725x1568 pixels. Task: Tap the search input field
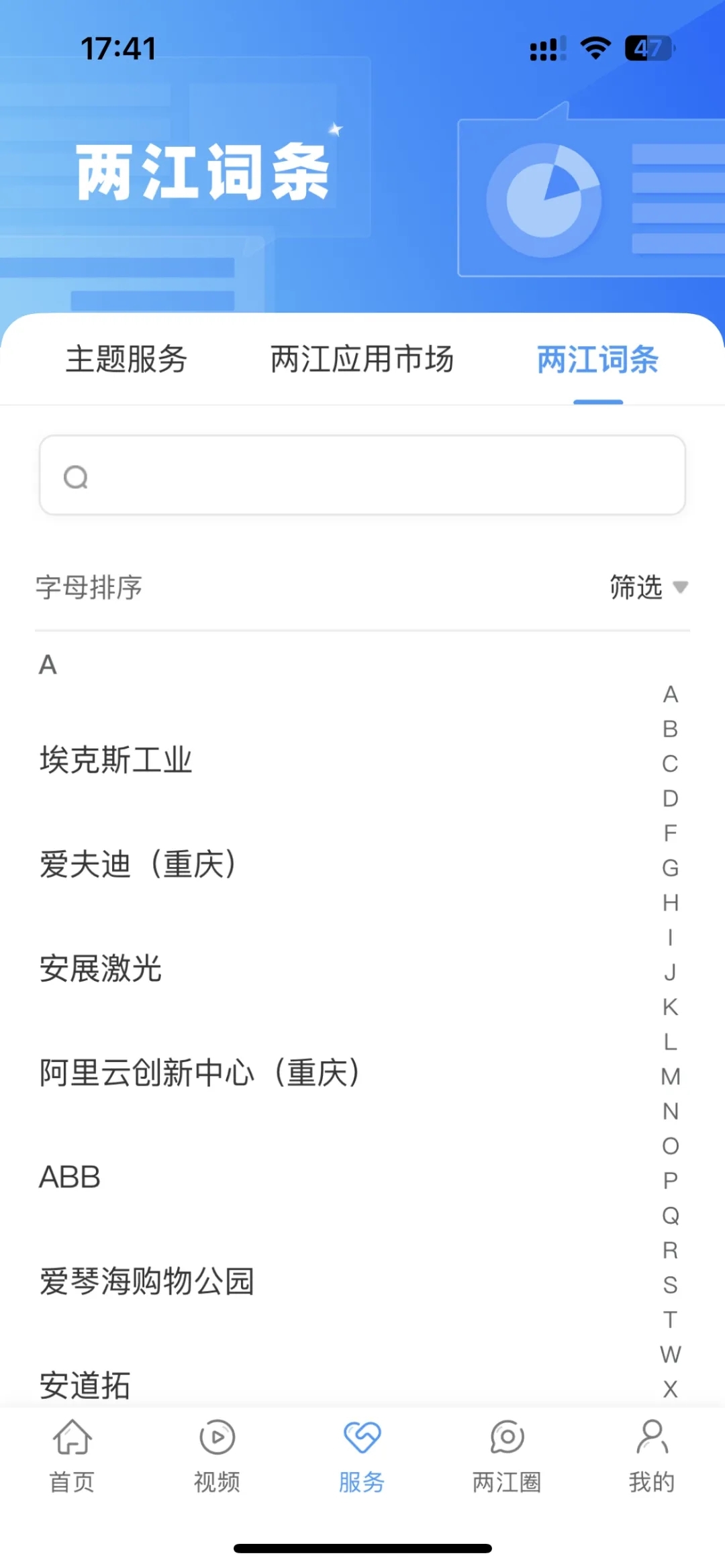click(362, 476)
